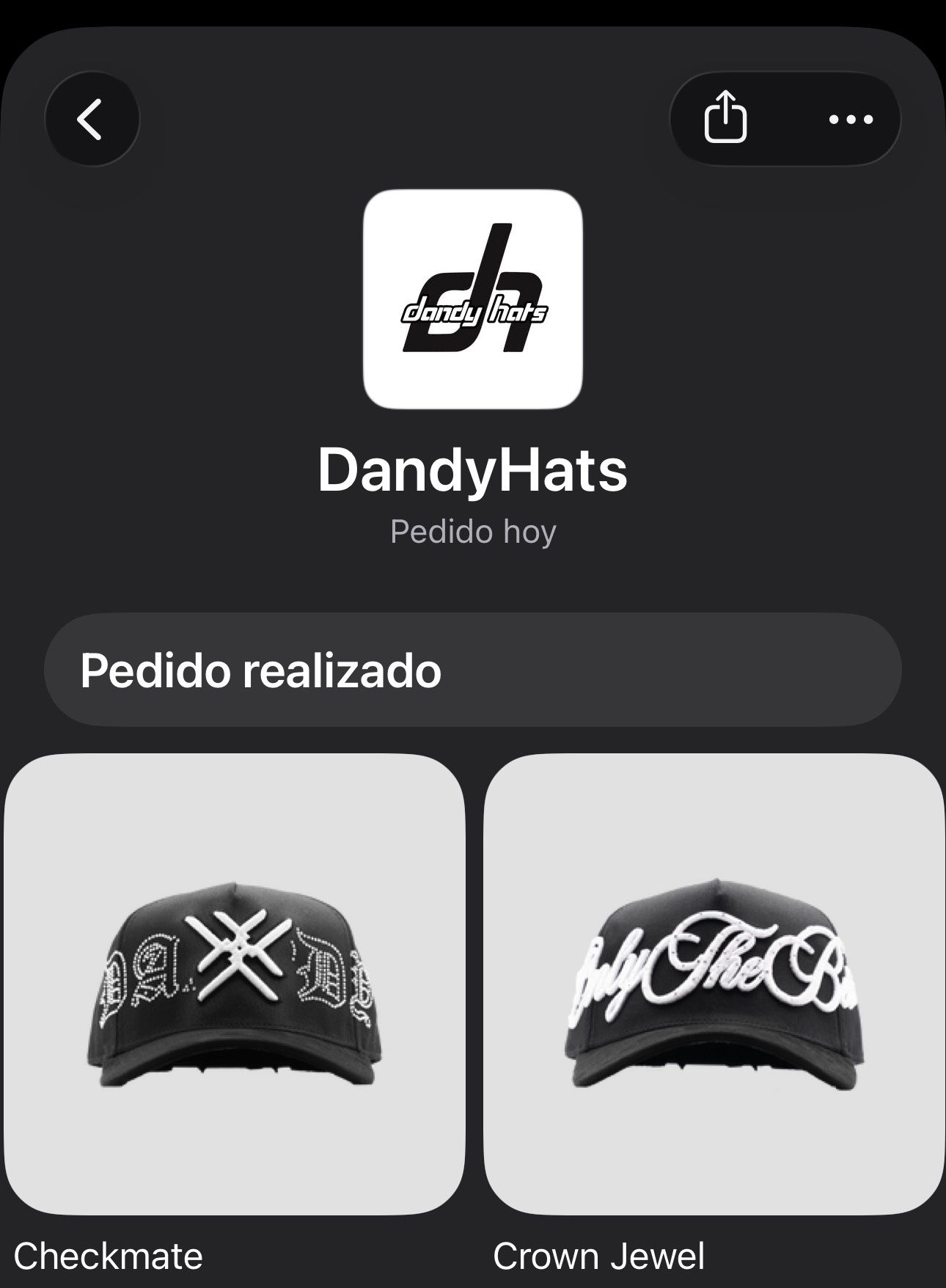Tap the Pedido realizado status row

pyautogui.click(x=472, y=670)
